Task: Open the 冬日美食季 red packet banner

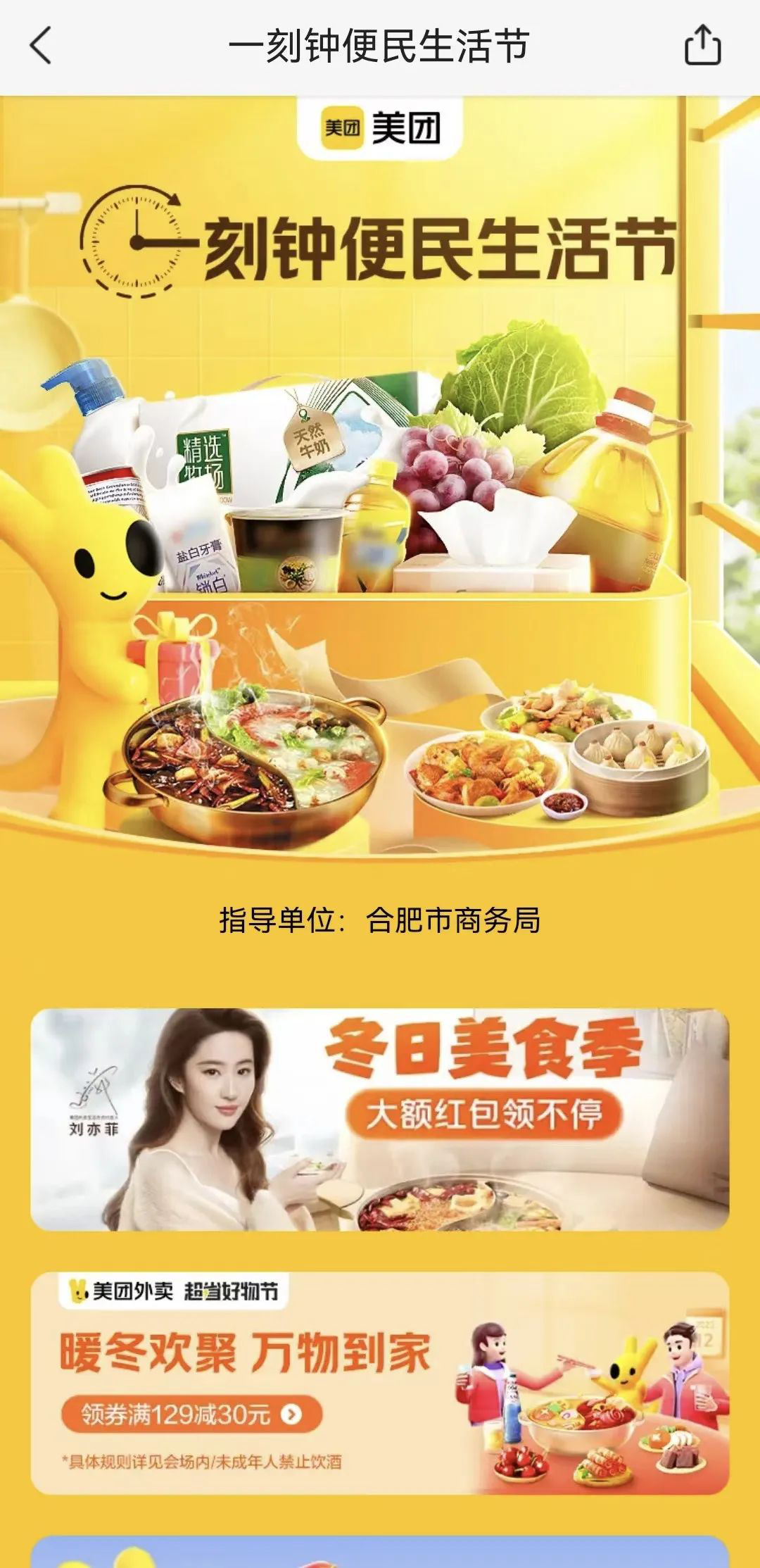Action: tap(379, 1119)
